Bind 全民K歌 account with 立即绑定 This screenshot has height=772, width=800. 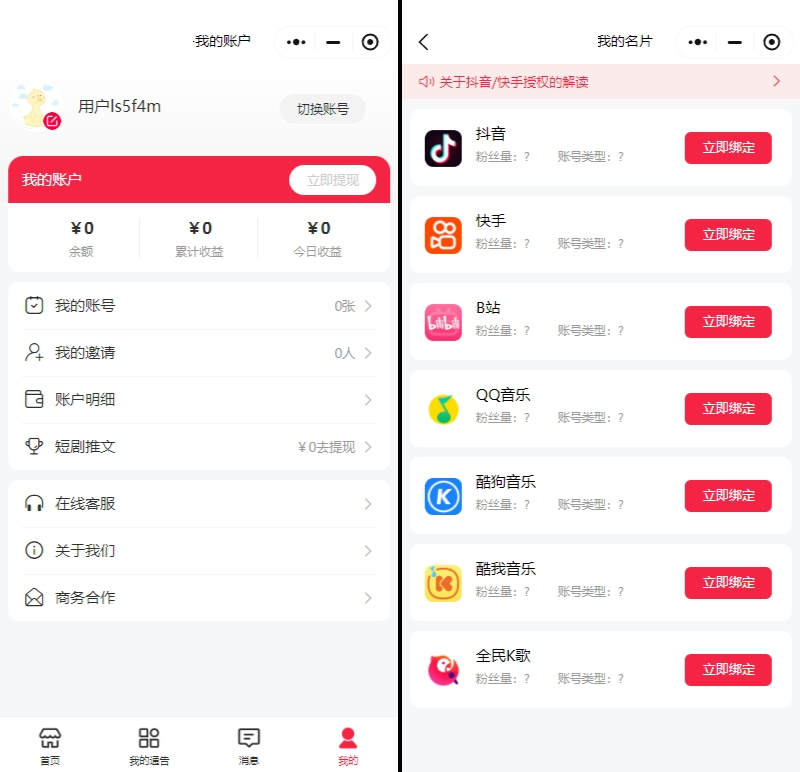click(728, 670)
